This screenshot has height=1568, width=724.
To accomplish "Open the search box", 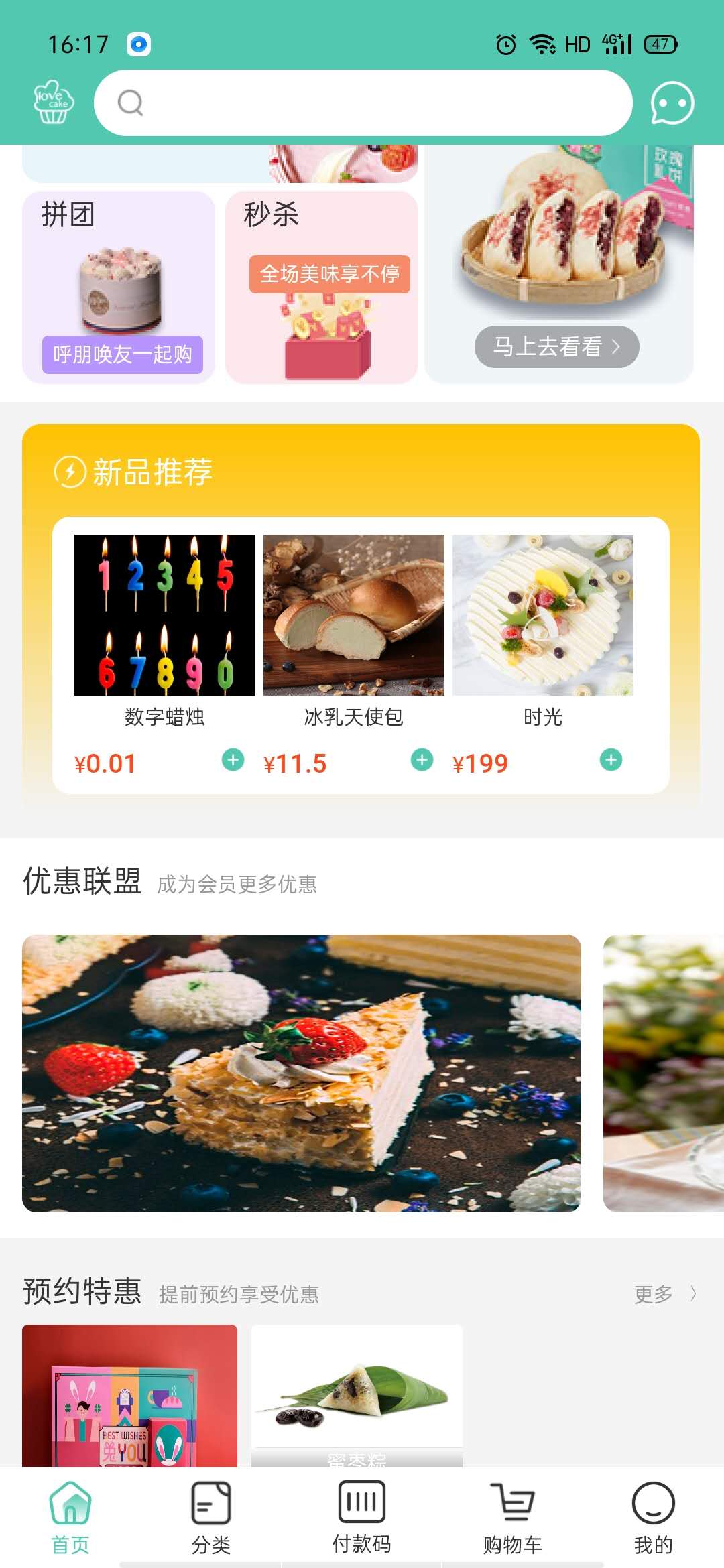I will [x=362, y=103].
